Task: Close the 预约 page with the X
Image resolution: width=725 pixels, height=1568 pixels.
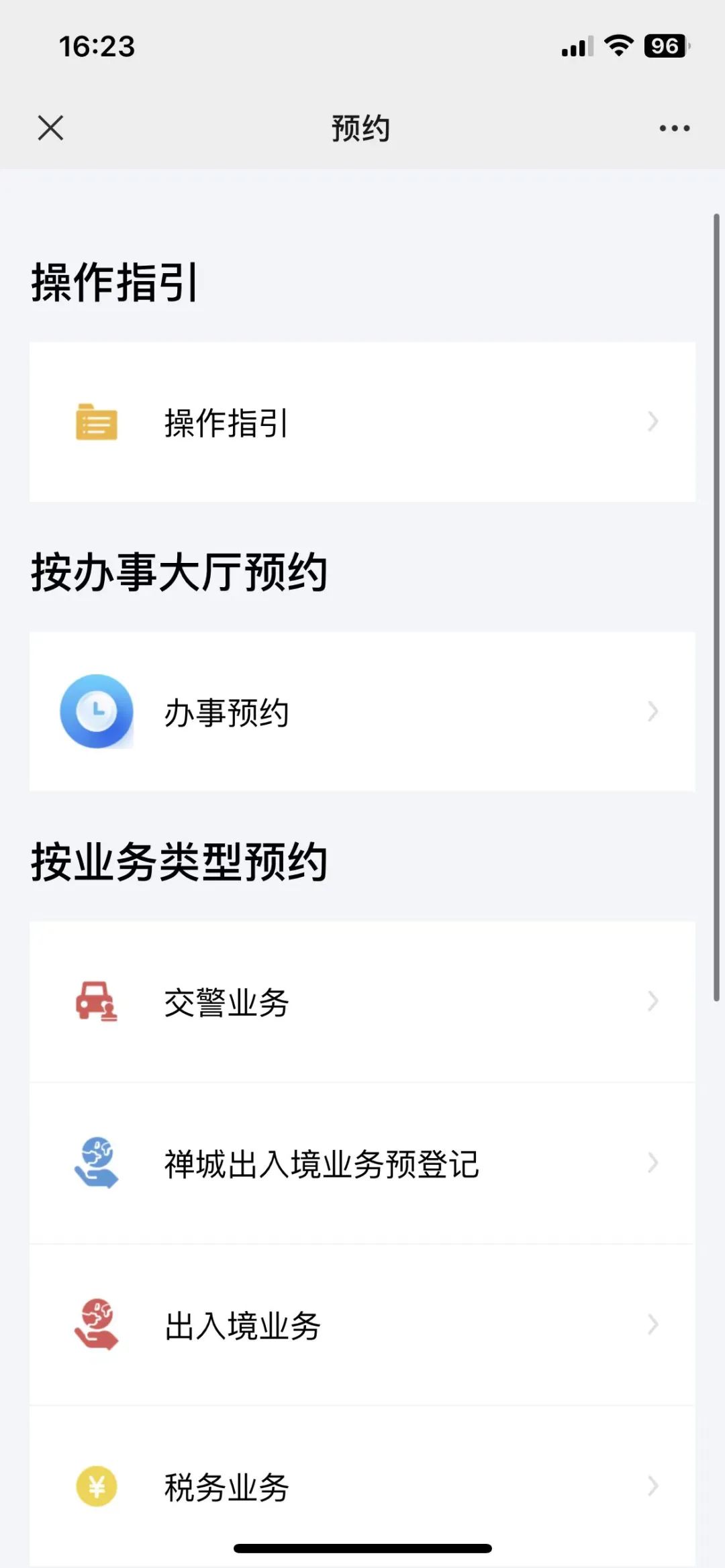Action: (x=50, y=127)
